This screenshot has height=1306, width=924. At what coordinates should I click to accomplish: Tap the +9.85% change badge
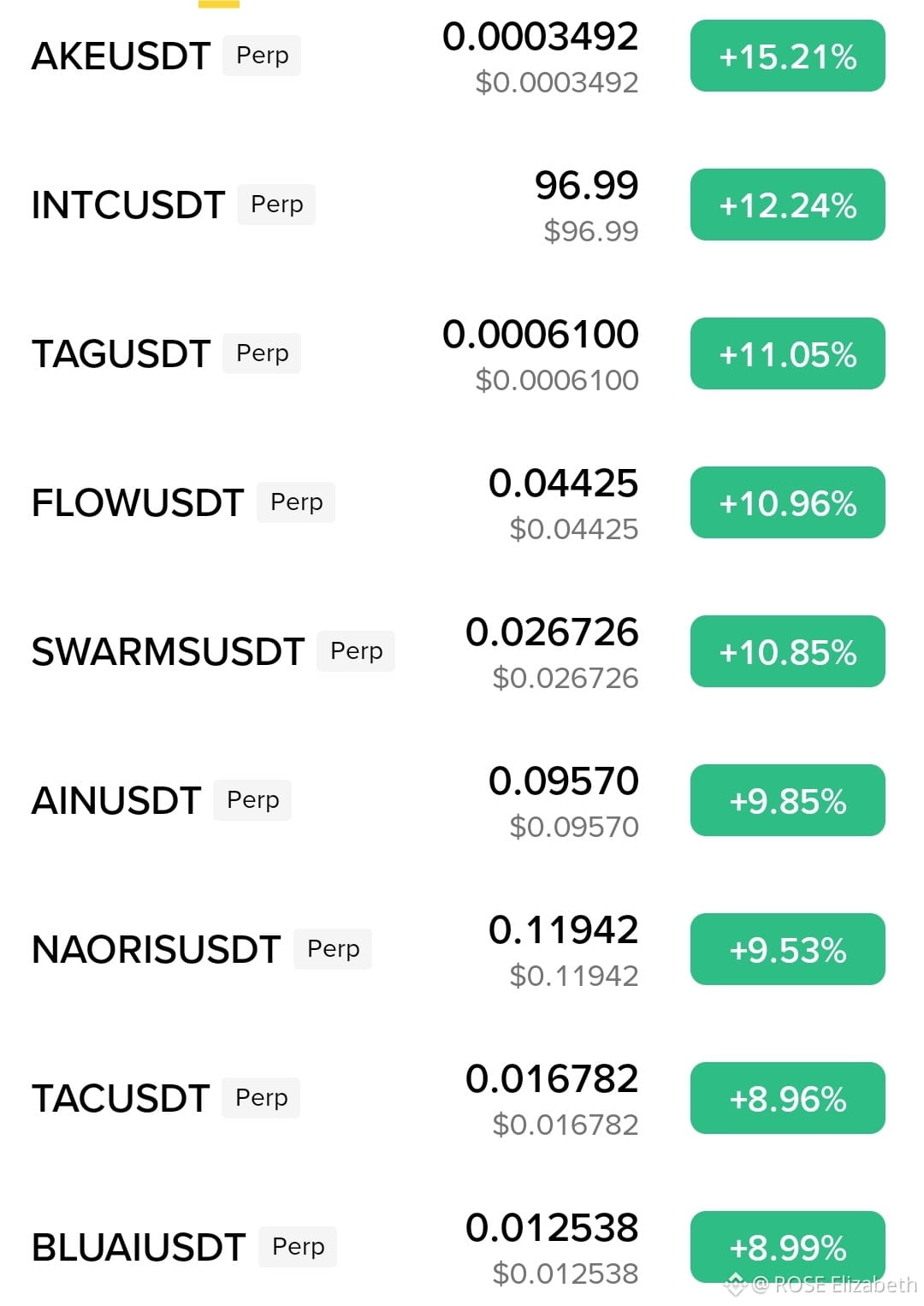coord(787,801)
